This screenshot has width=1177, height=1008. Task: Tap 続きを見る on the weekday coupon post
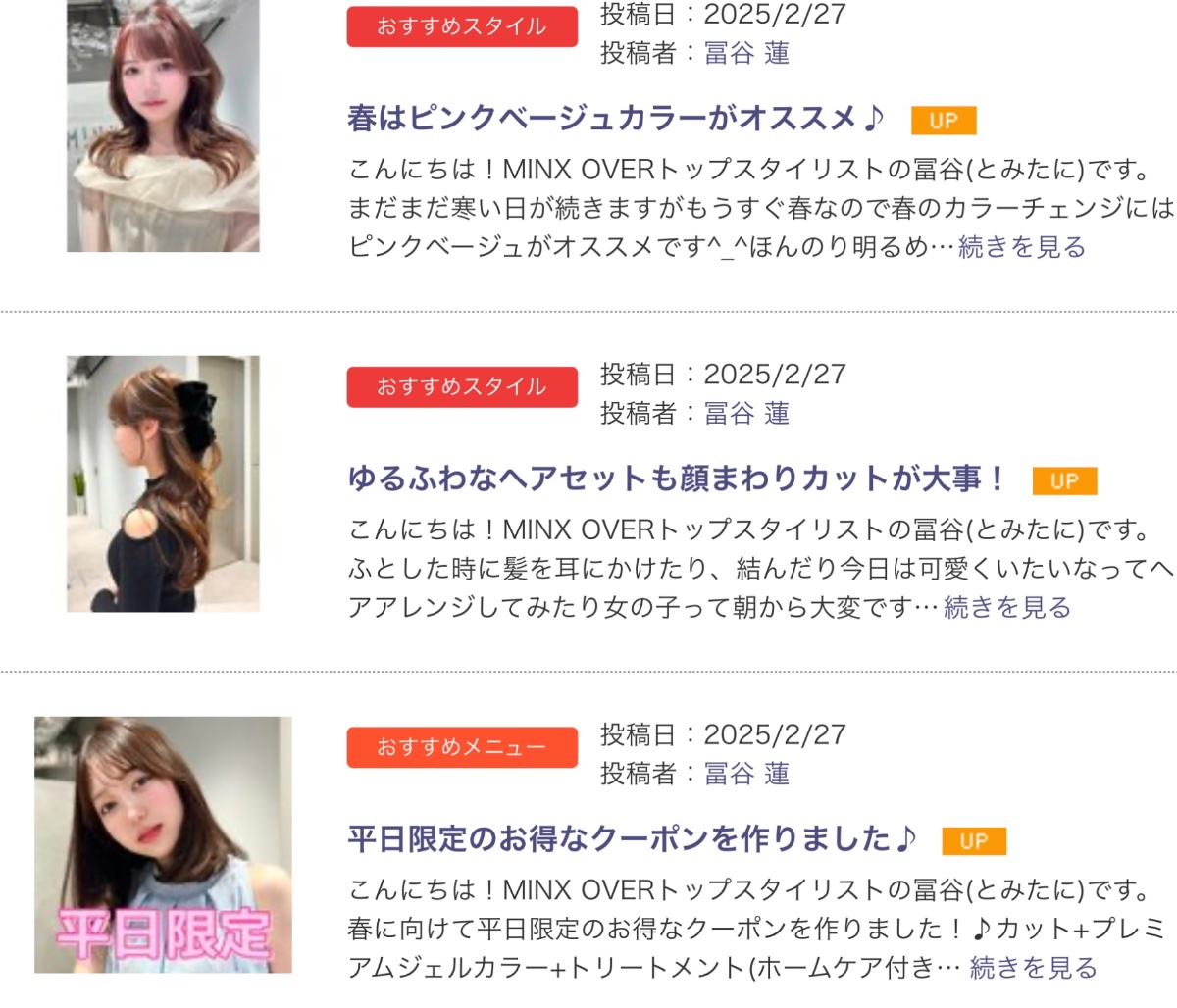[x=1033, y=968]
